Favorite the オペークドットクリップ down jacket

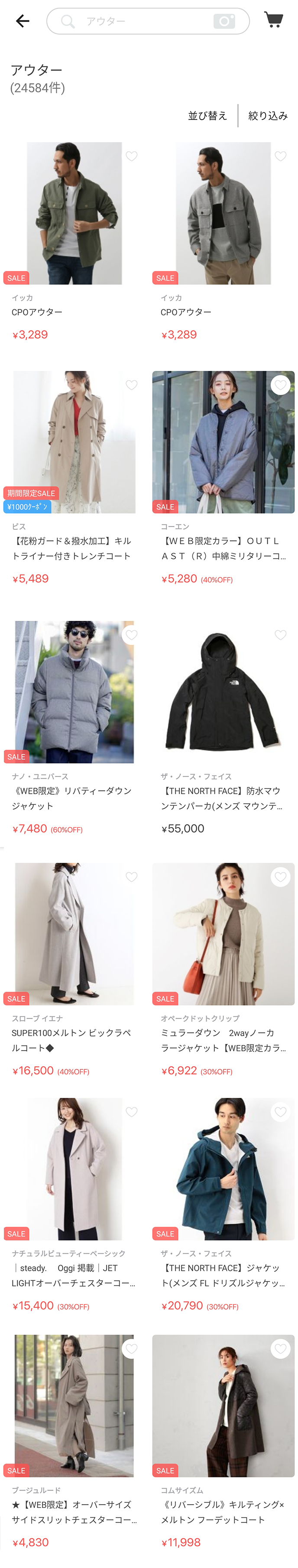pos(280,877)
